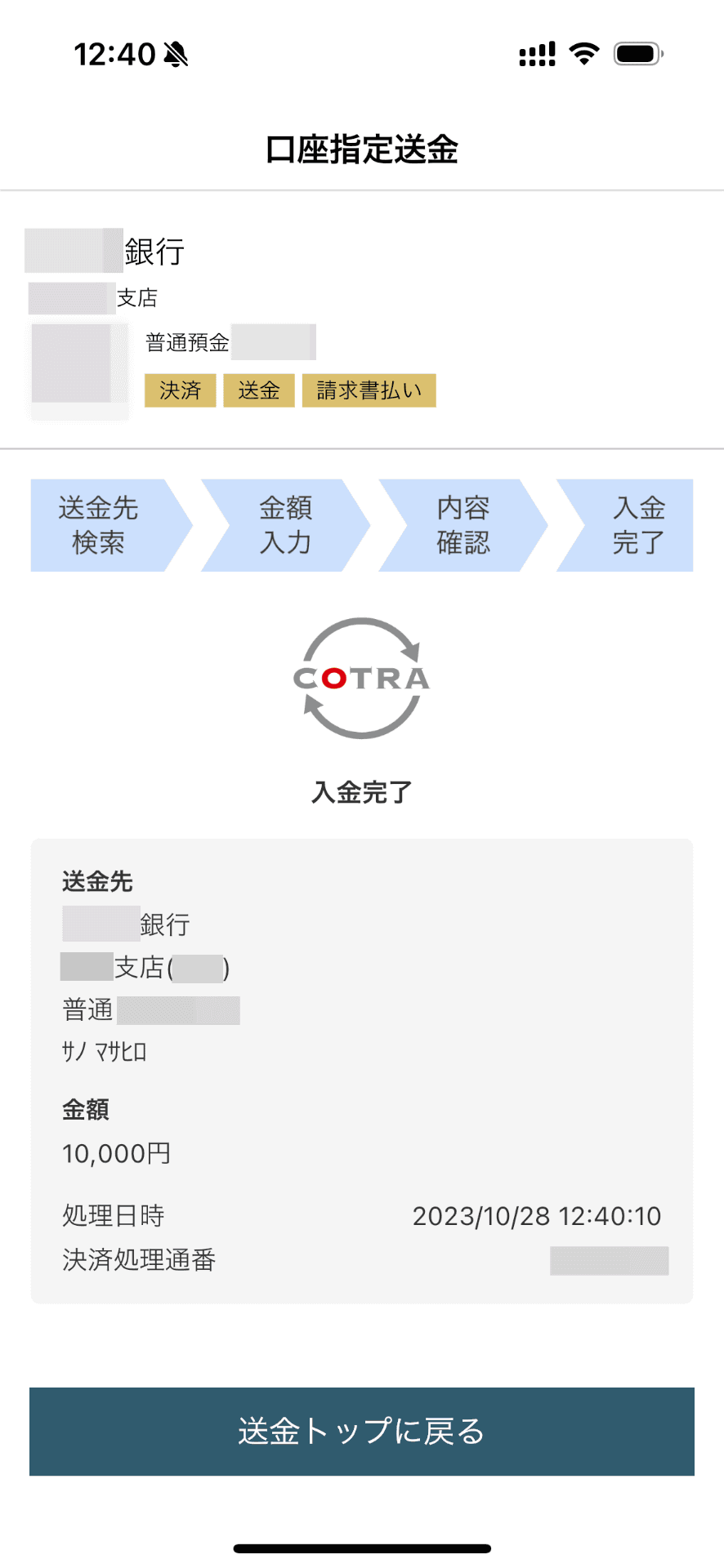Screen dimensions: 724x1568
Task: Select the 内容確認 step chevron
Action: tap(462, 525)
